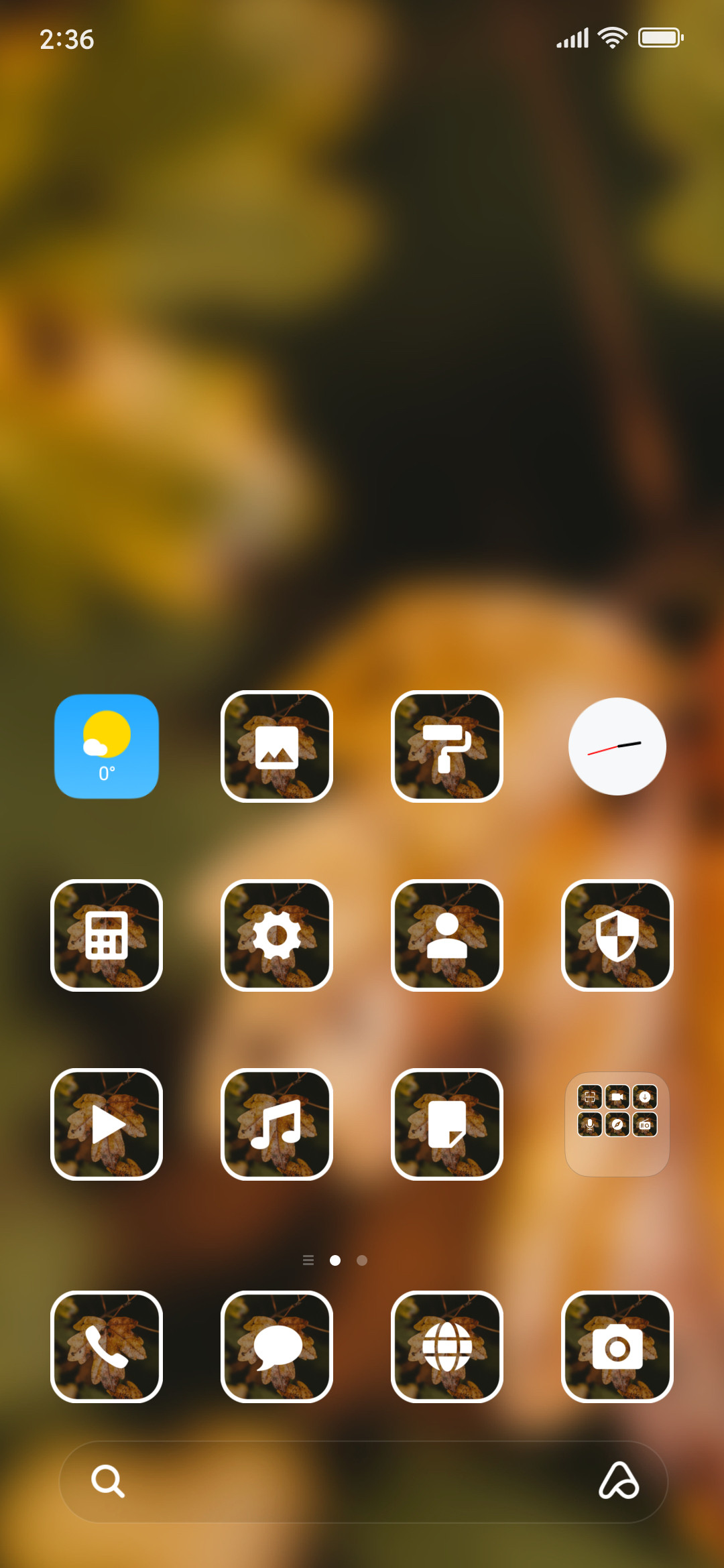
Task: Open the Messages app in the dock
Action: click(x=277, y=1346)
